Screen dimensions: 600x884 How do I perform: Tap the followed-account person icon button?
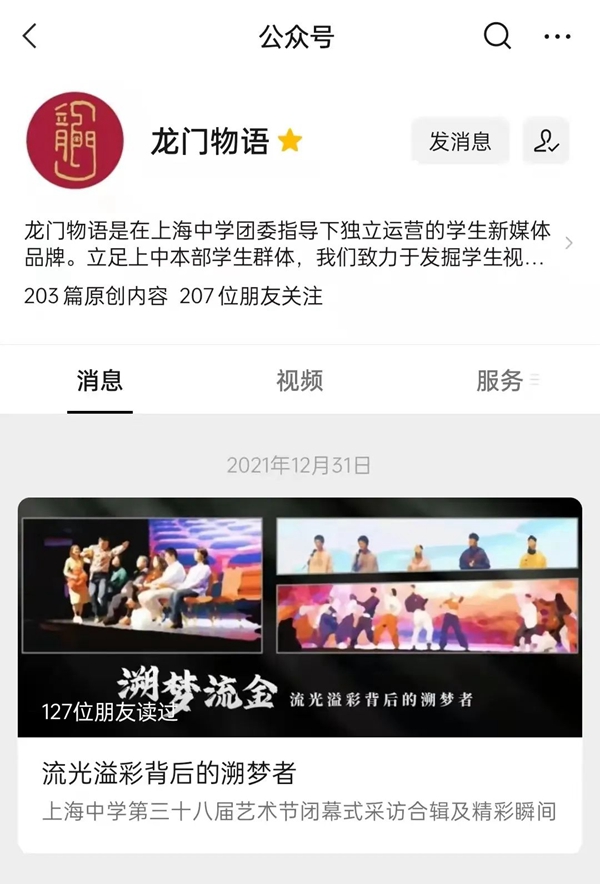click(x=546, y=141)
